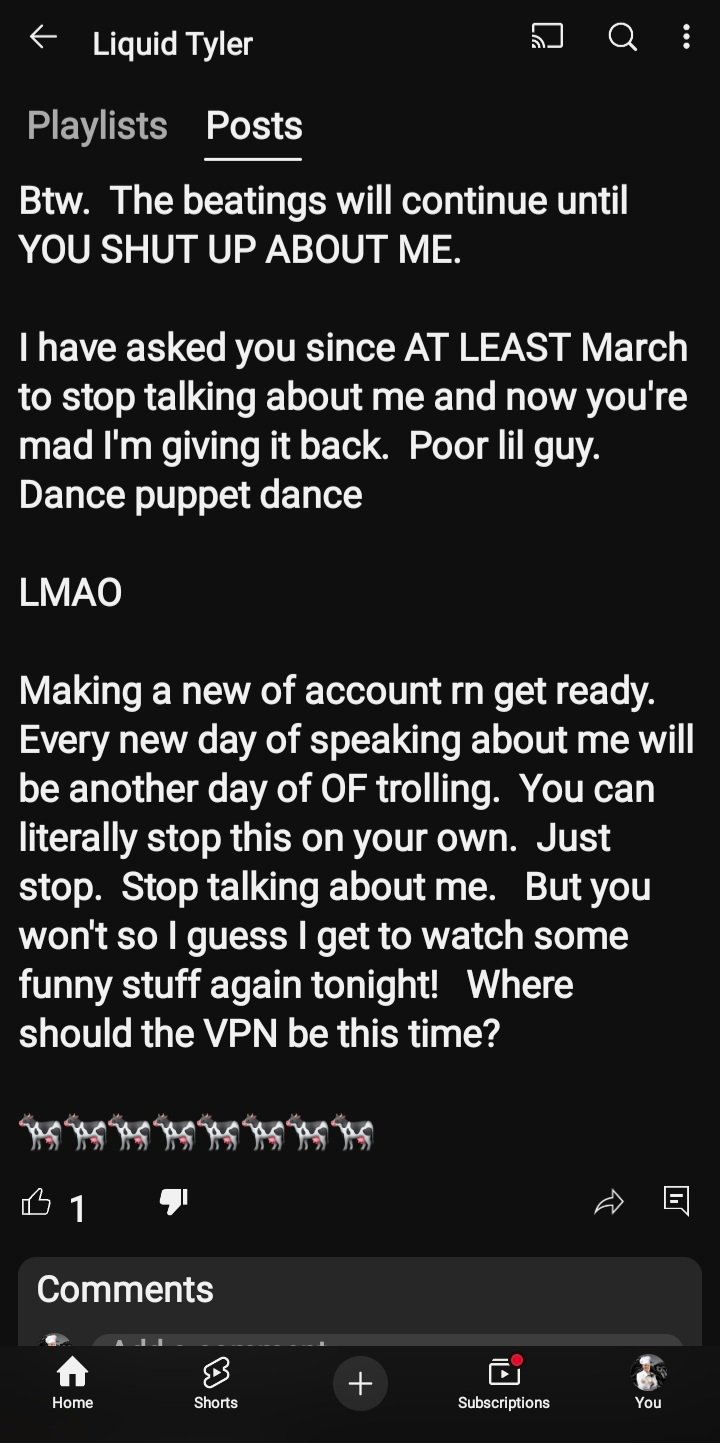
Task: Open the Shorts tab
Action: 216,1384
